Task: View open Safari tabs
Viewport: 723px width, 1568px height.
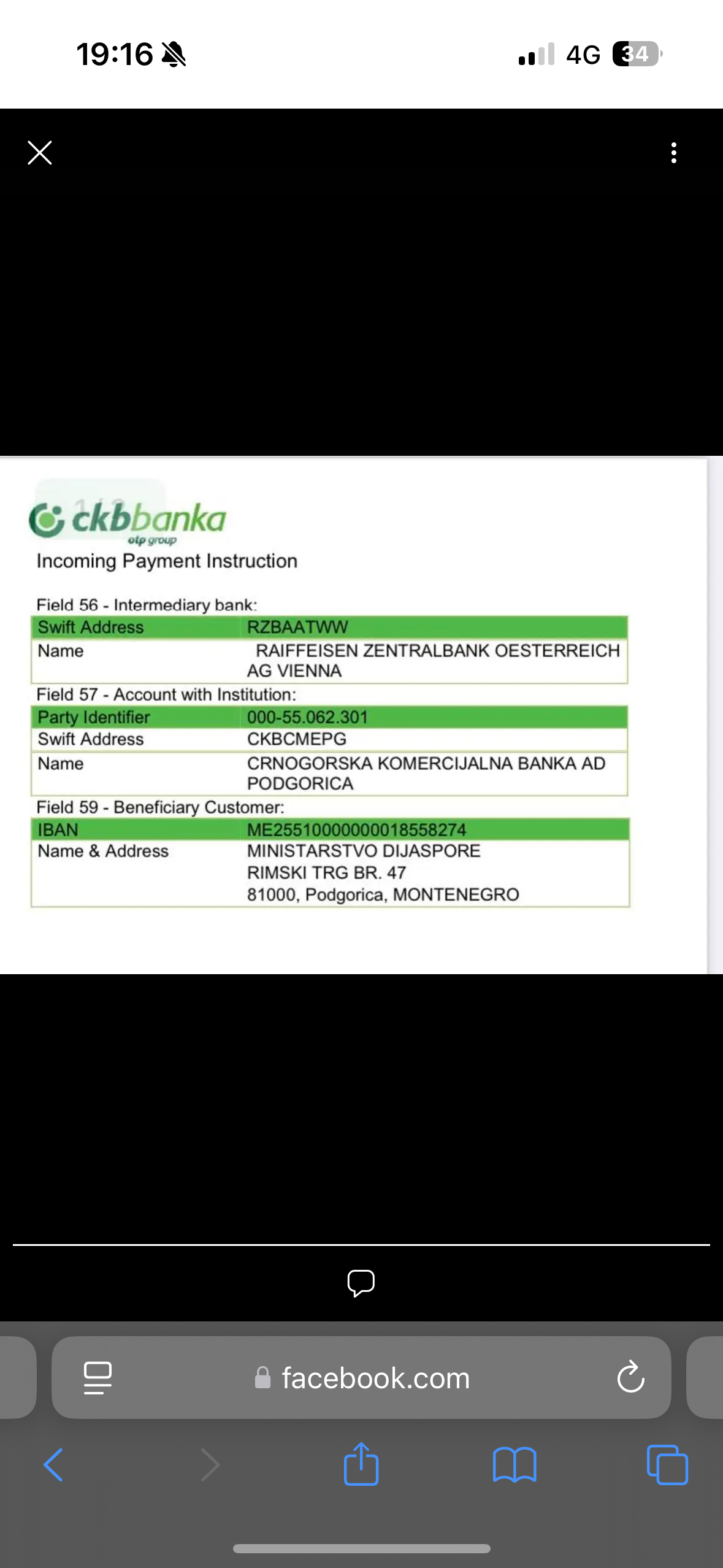Action: pos(667,1466)
